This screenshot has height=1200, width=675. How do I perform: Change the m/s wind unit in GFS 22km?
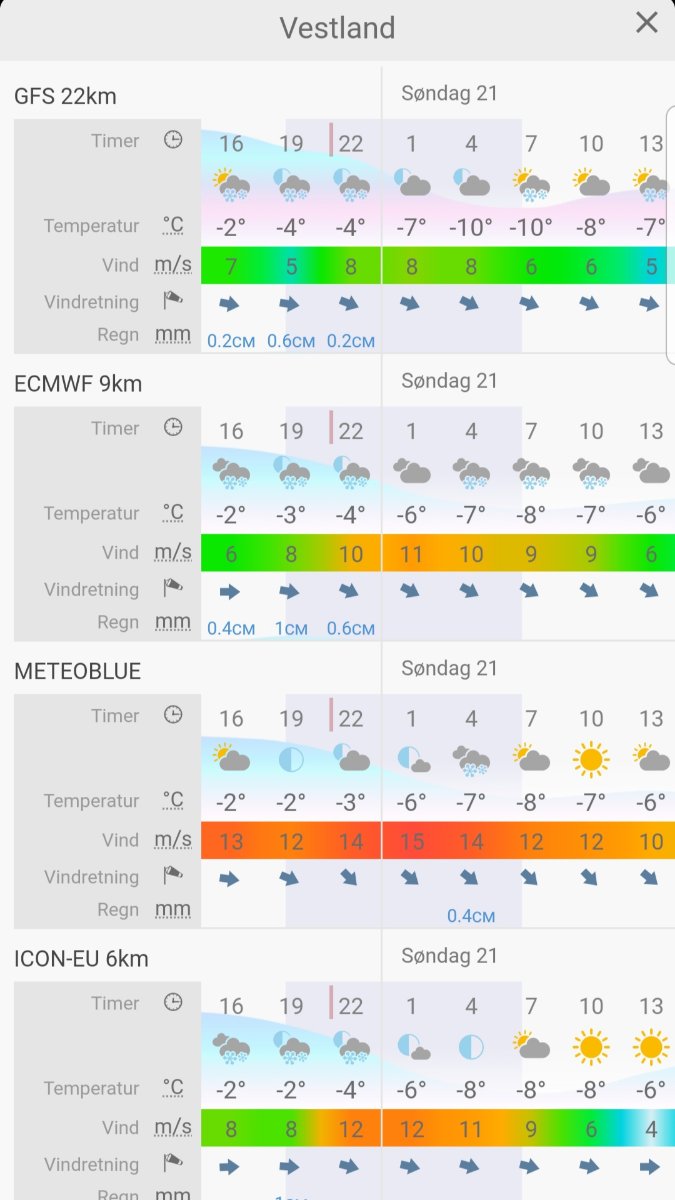(x=173, y=265)
